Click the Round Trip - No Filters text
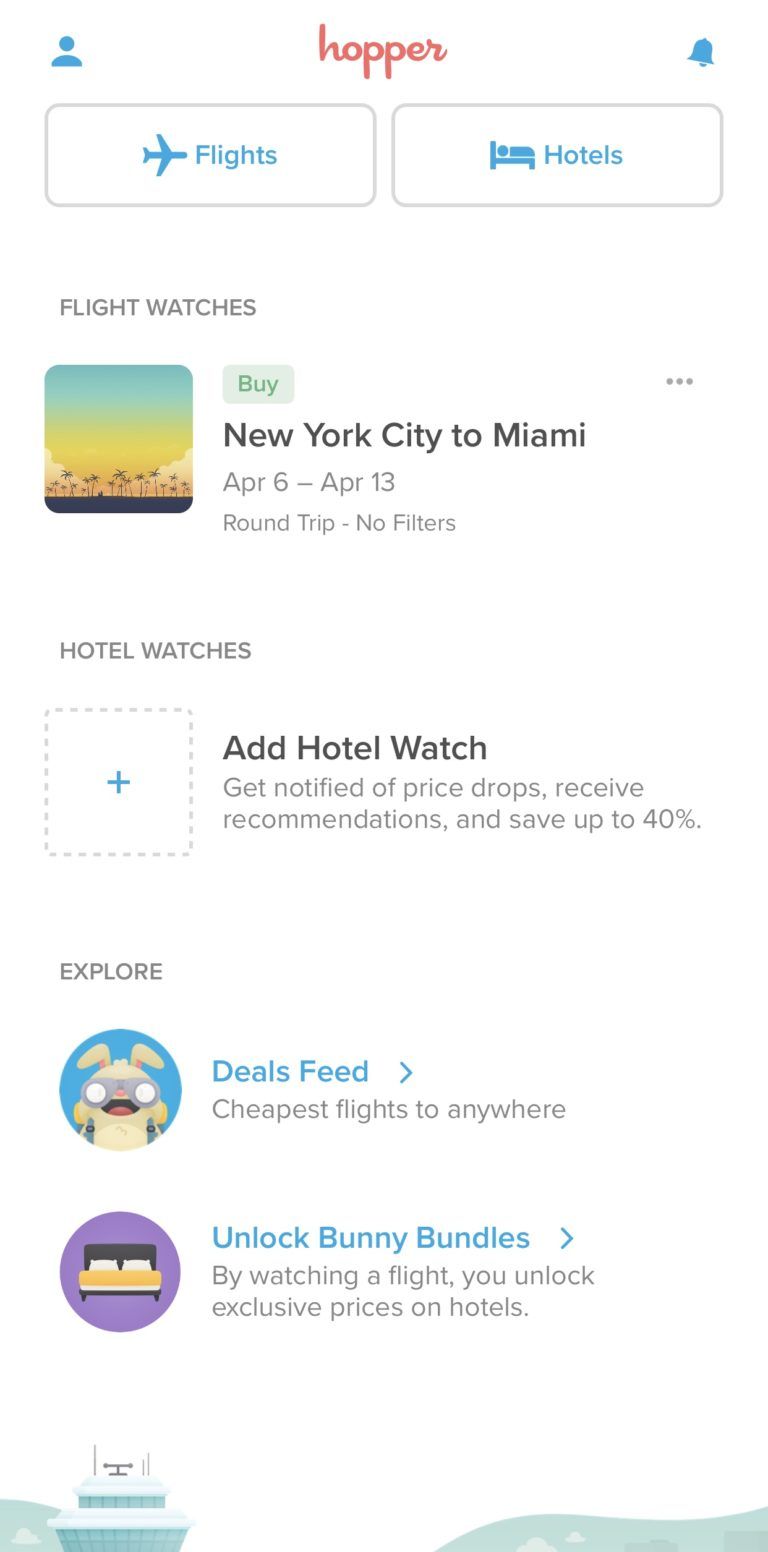This screenshot has height=1552, width=768. (339, 522)
